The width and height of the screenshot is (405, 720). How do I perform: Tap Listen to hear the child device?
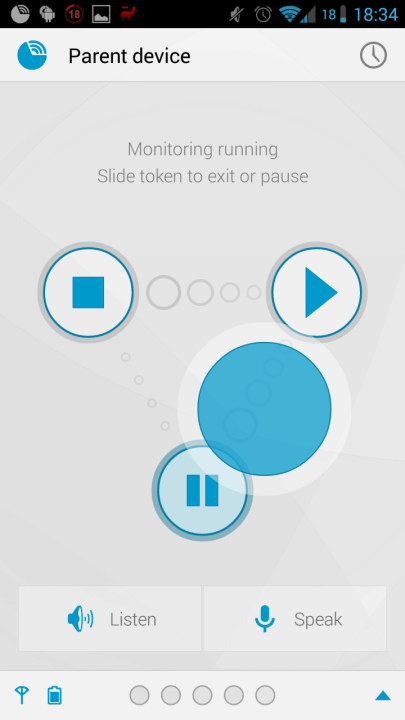[x=110, y=619]
